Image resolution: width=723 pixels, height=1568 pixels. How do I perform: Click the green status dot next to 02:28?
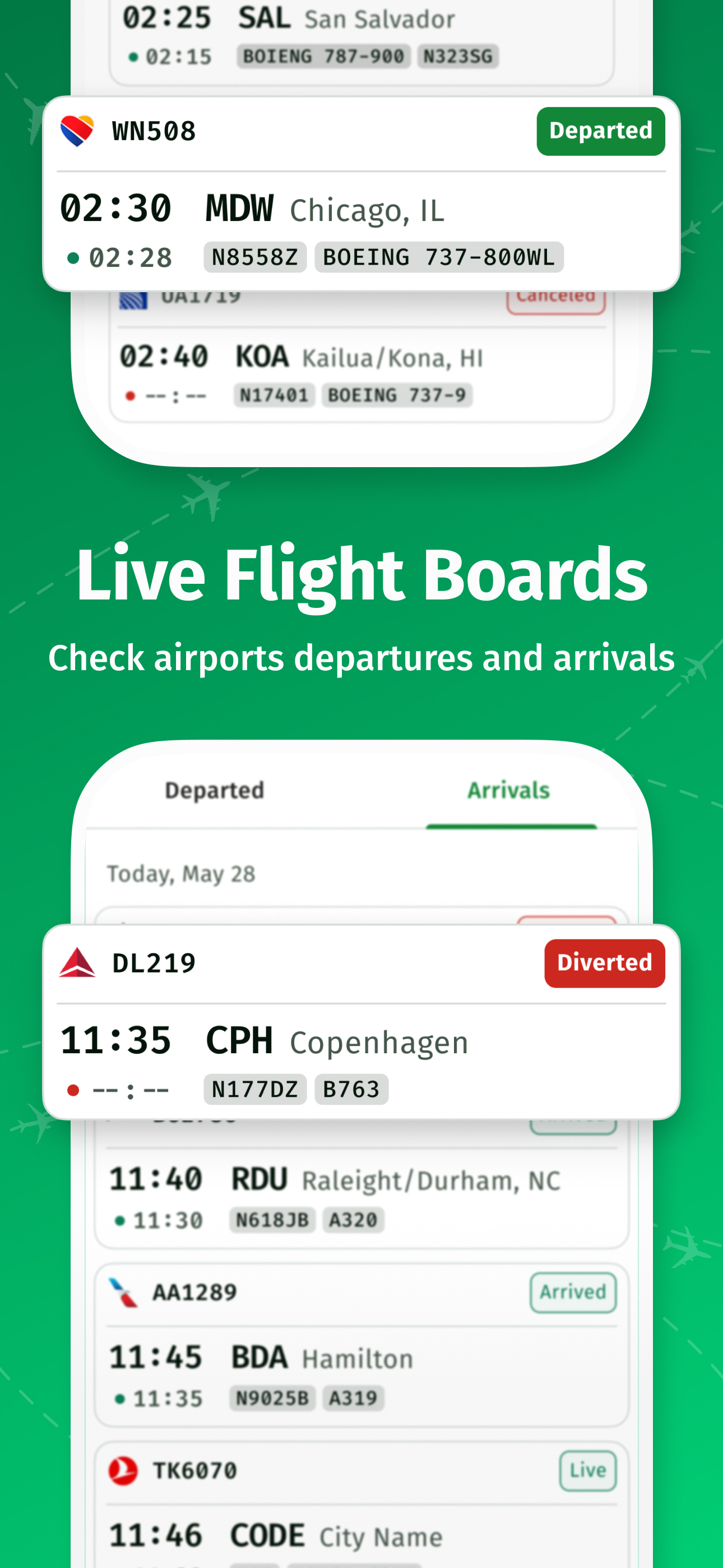[72, 257]
